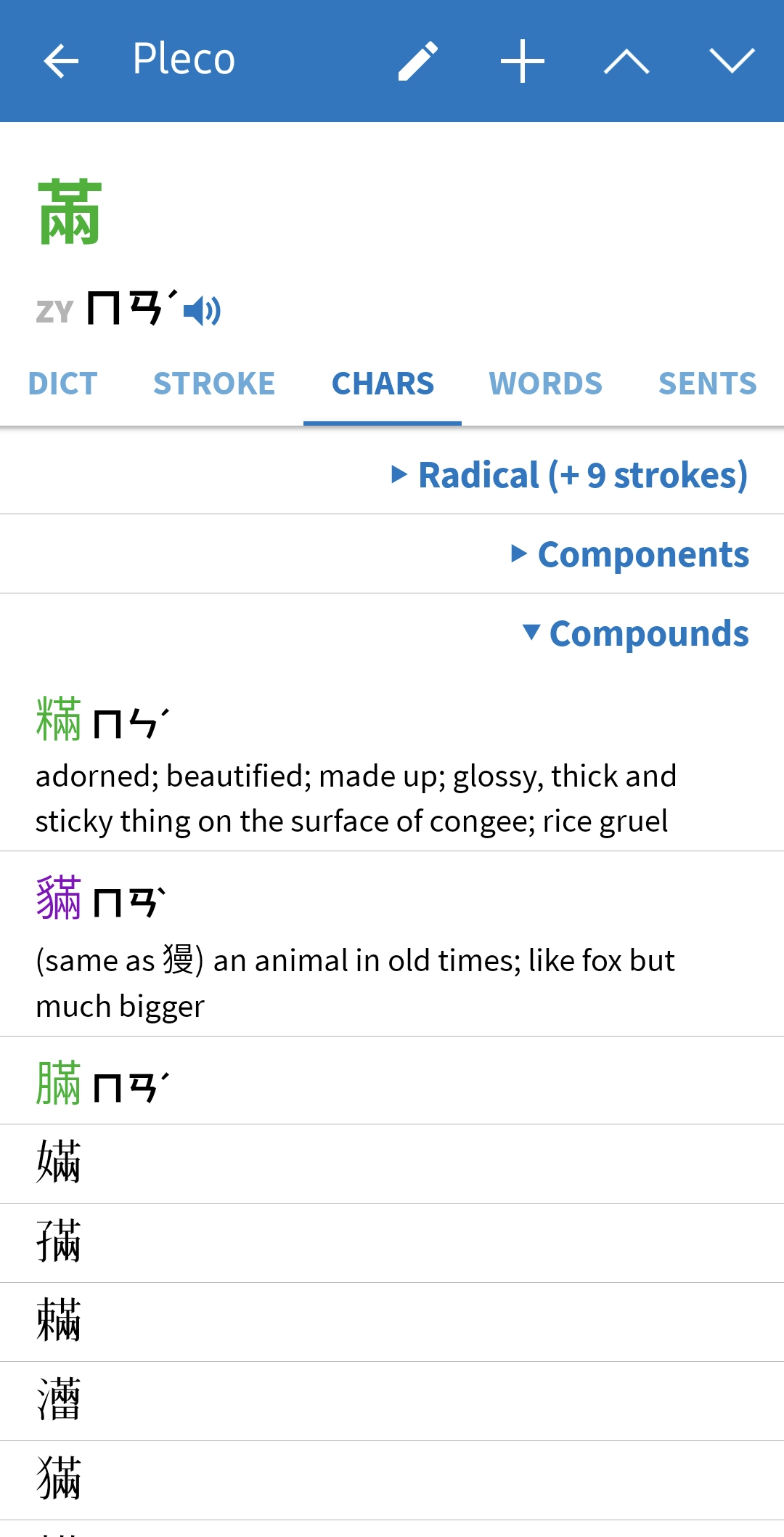784x1537 pixels.
Task: Switch to the DICT tab
Action: click(62, 384)
